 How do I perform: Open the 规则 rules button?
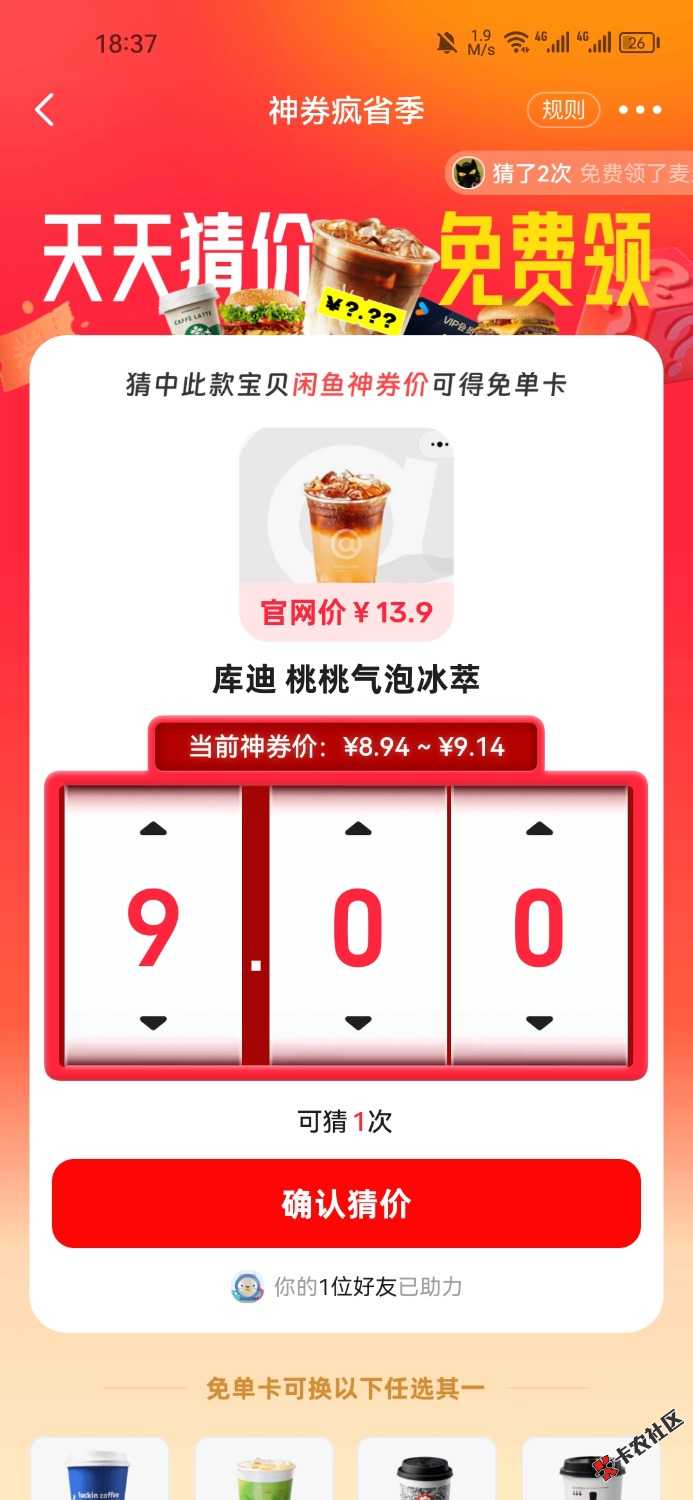(563, 110)
